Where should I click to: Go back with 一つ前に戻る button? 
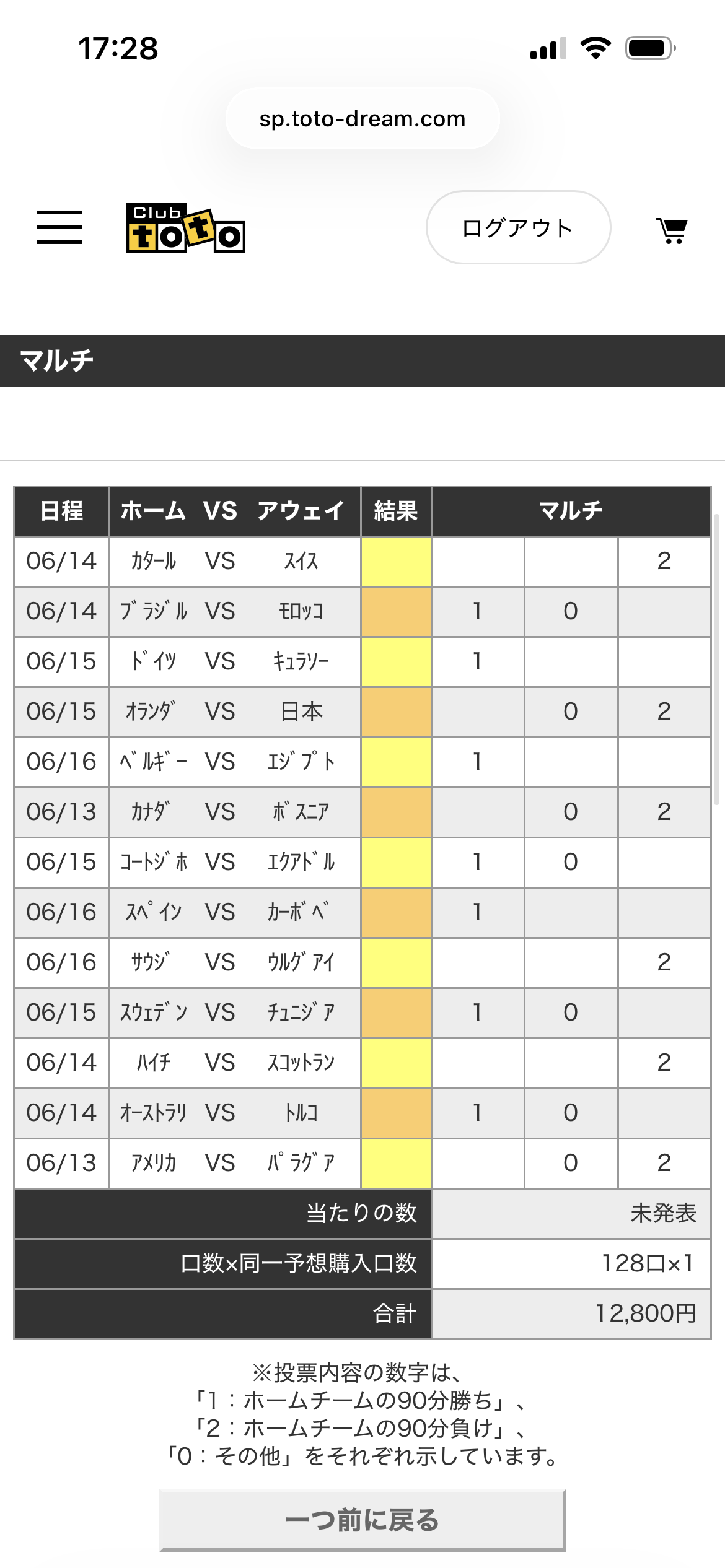(362, 1520)
